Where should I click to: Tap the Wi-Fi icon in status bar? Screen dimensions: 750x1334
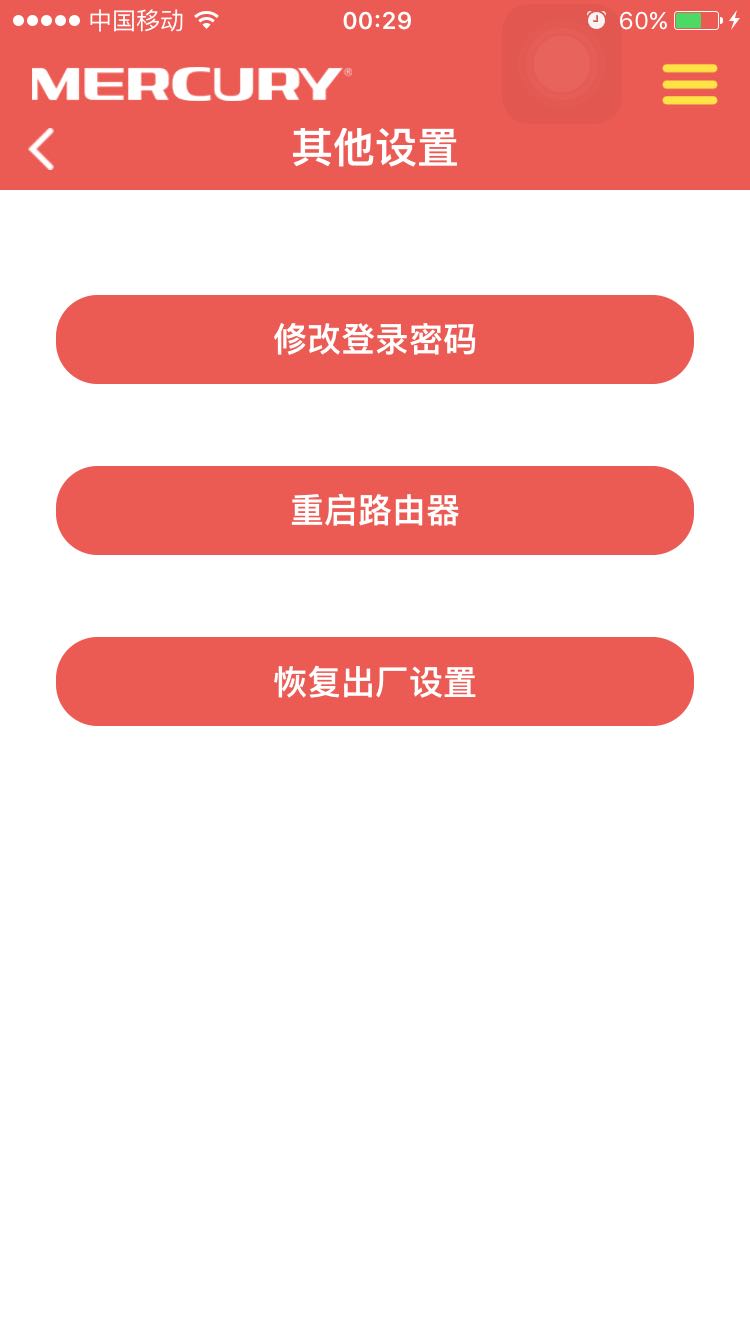coord(208,19)
